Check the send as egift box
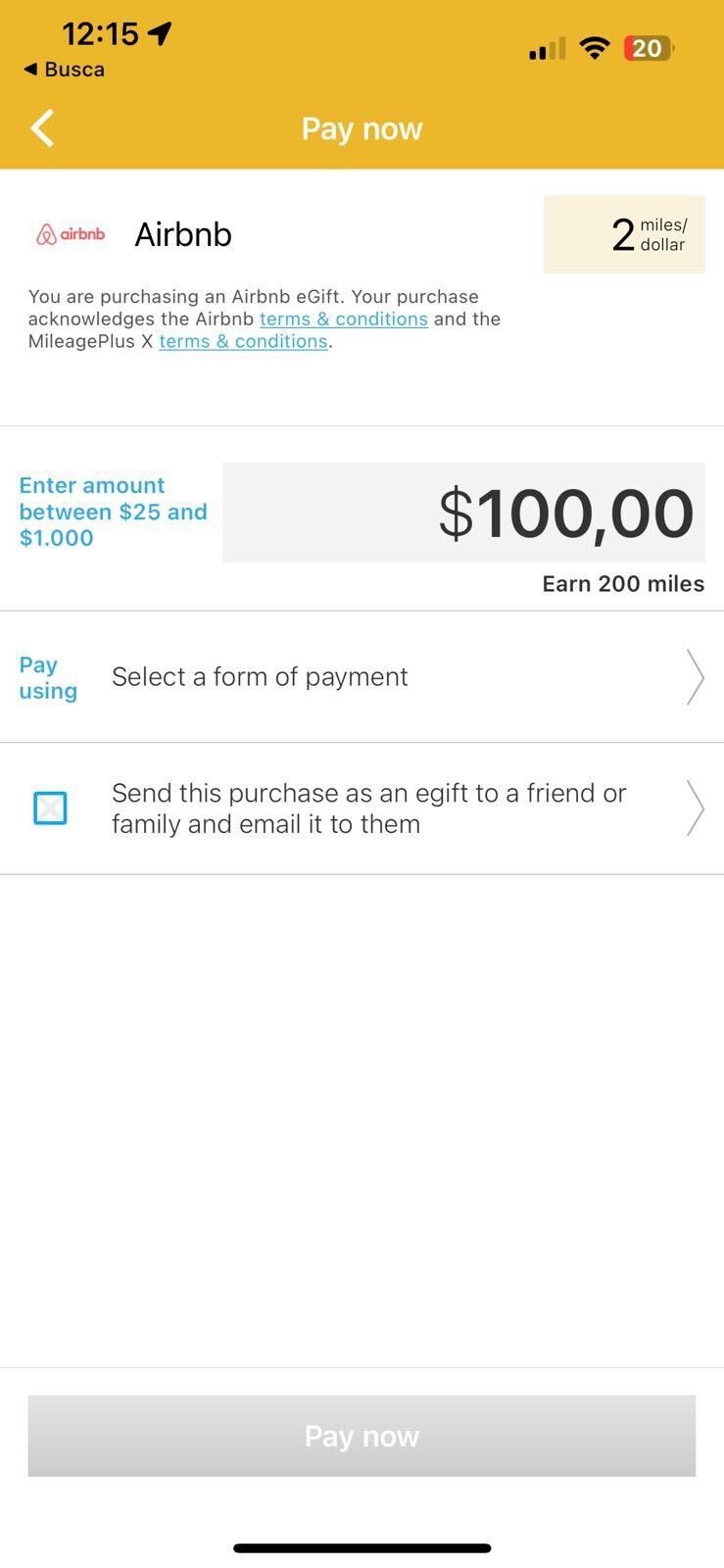The image size is (724, 1568). click(x=50, y=808)
